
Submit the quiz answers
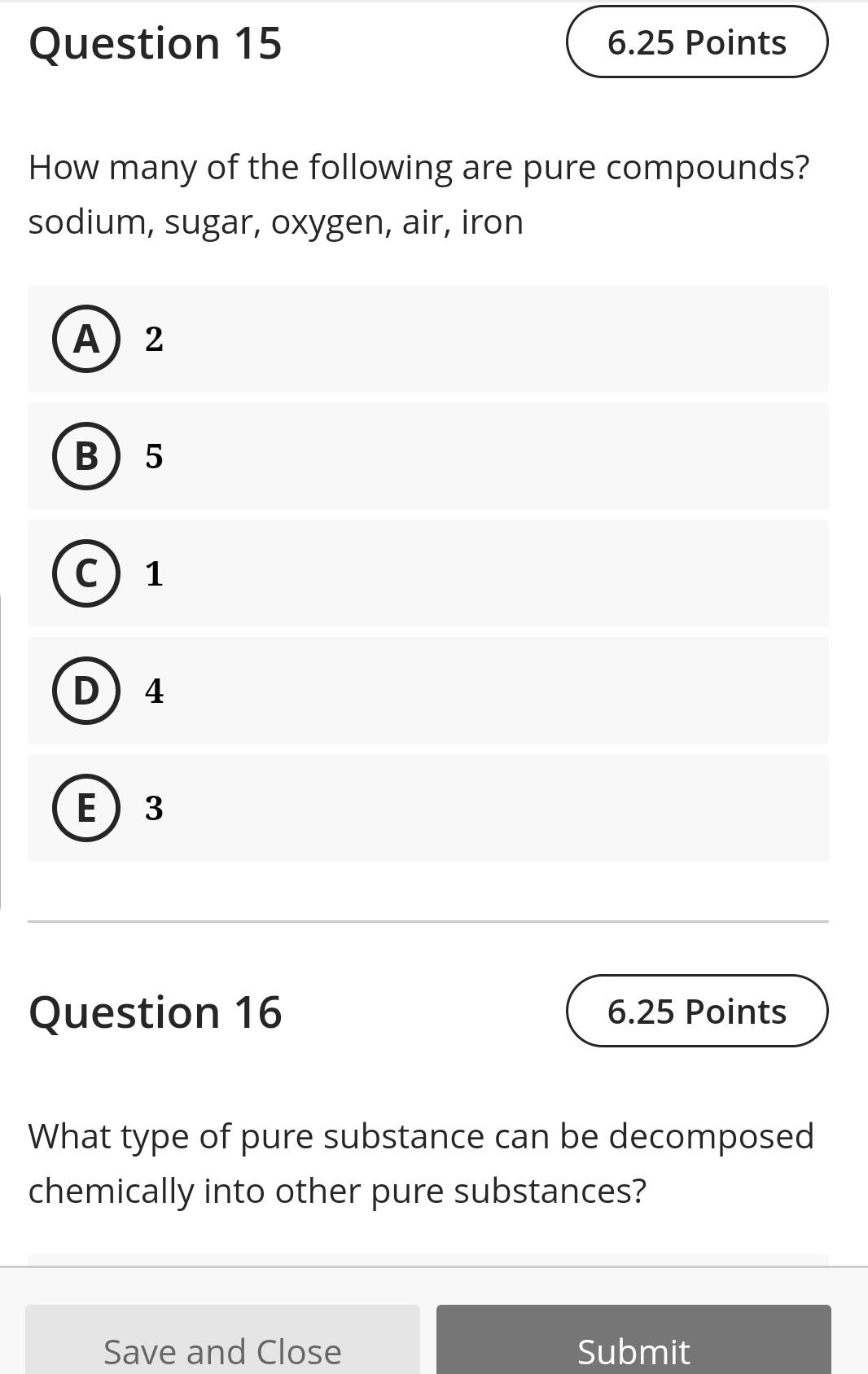pos(633,1342)
